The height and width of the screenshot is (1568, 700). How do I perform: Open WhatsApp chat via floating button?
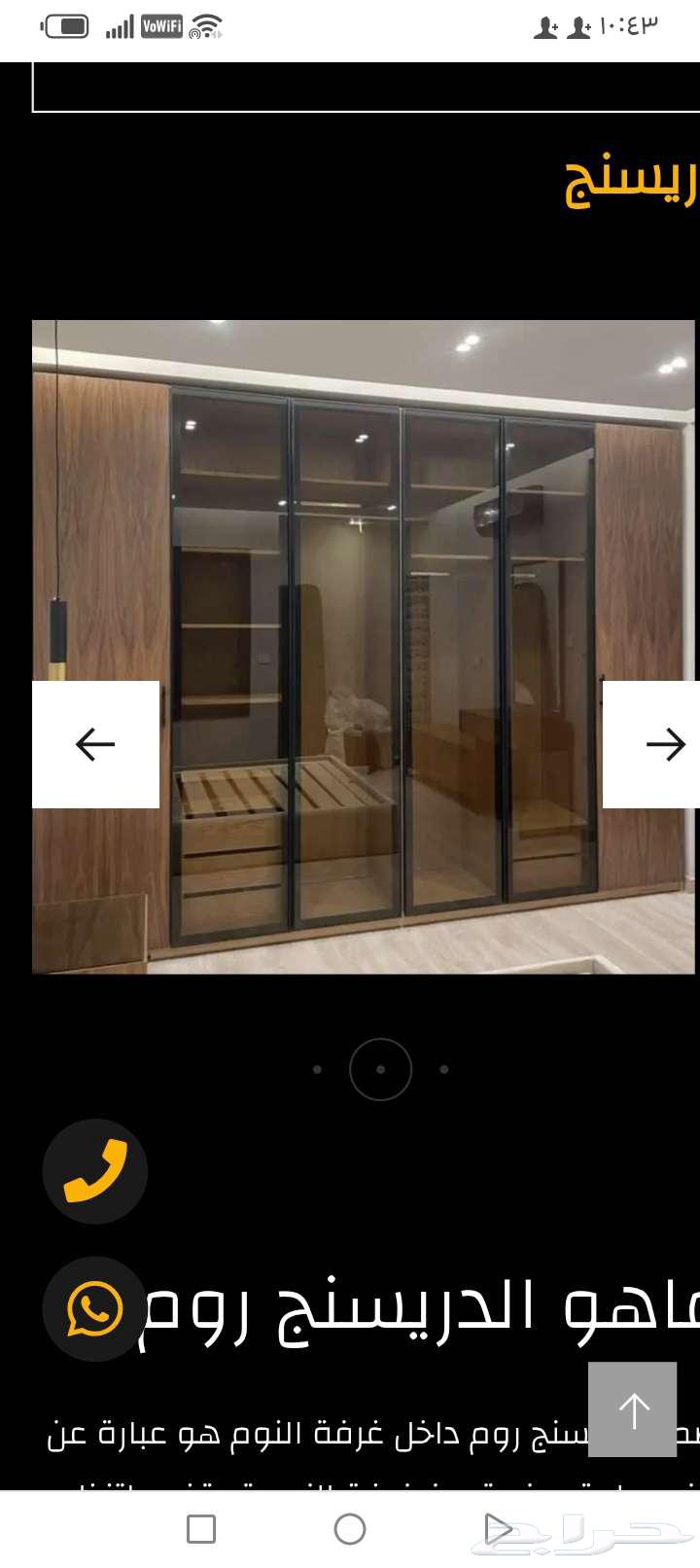(95, 1309)
